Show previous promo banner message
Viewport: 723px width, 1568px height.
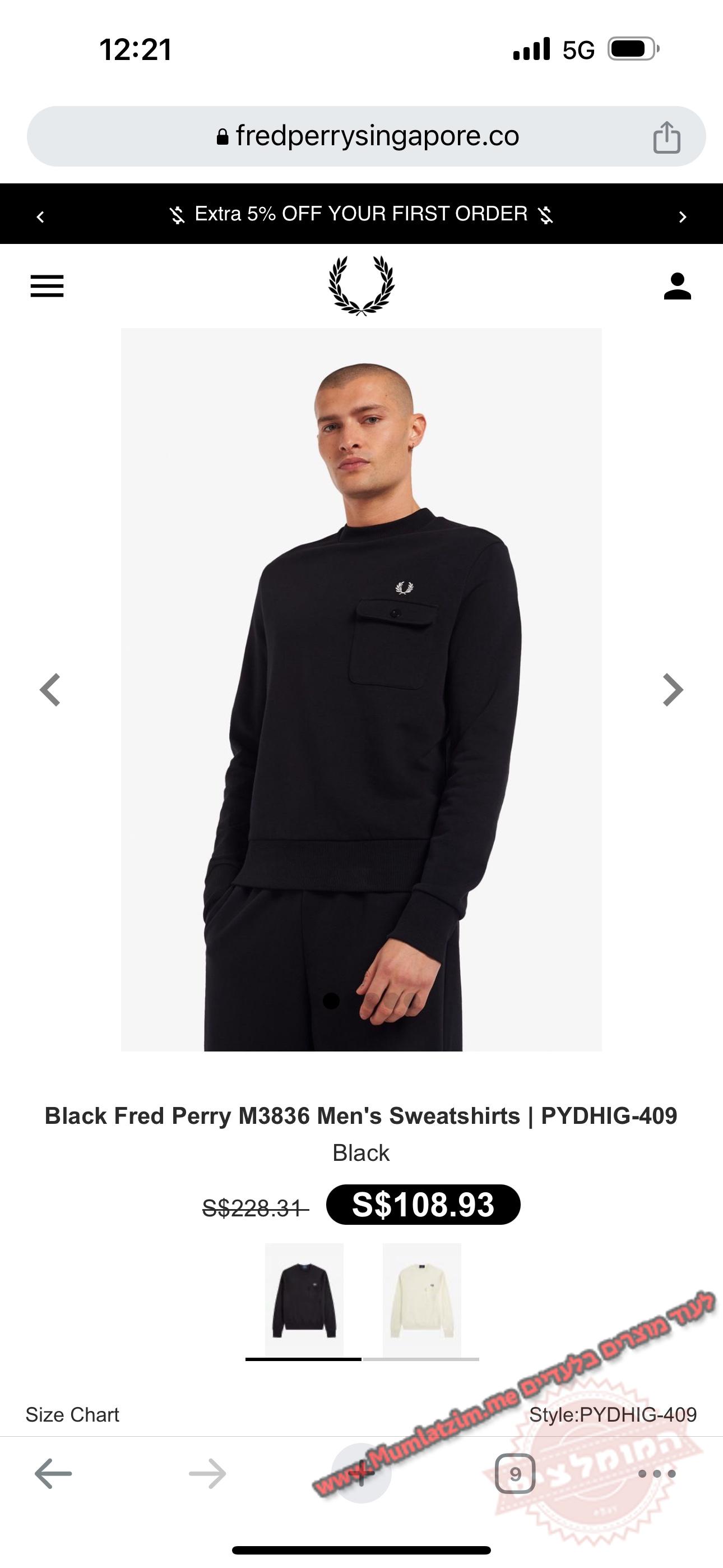pos(41,216)
